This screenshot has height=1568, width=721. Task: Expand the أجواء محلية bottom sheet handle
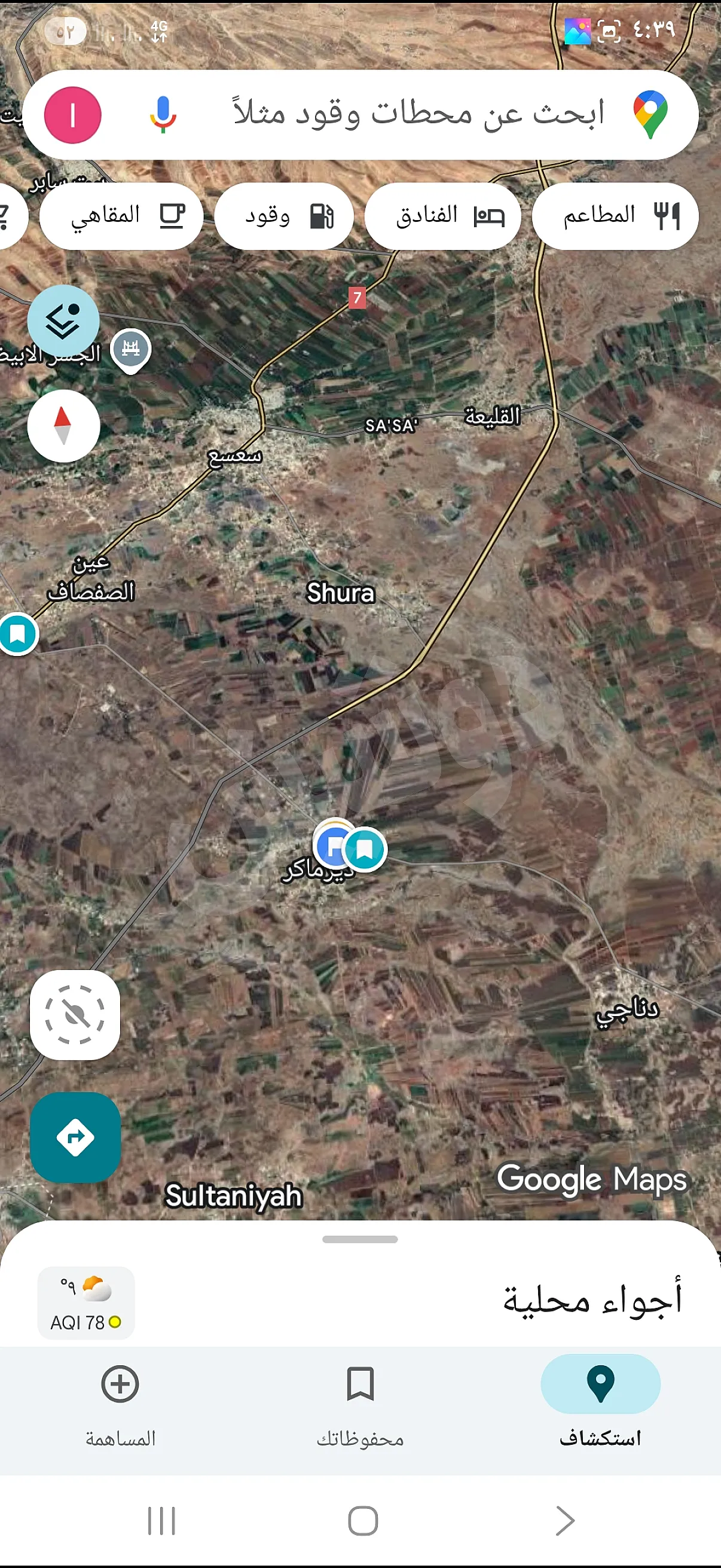[360, 1238]
